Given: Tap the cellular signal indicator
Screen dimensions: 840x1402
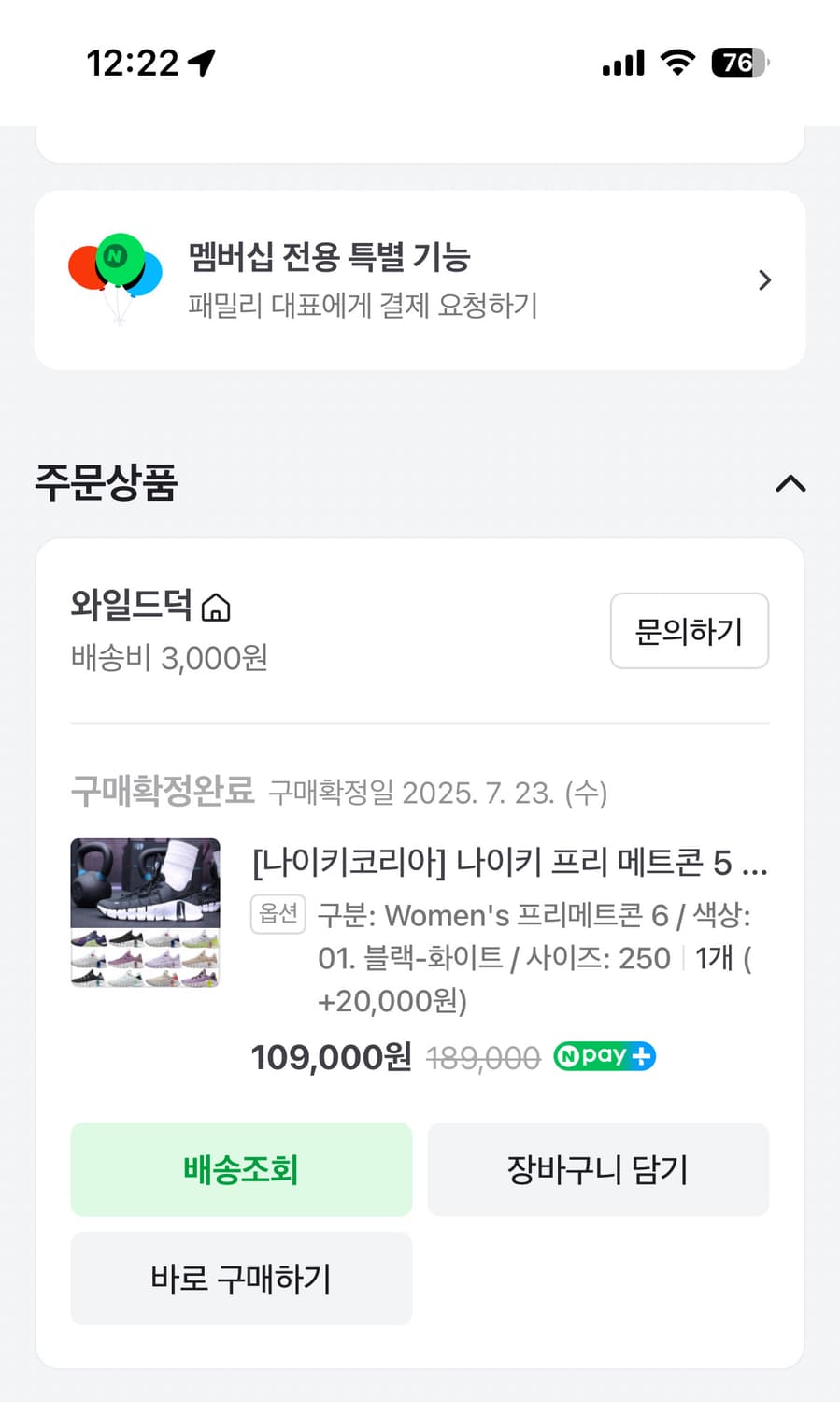Looking at the screenshot, I should pos(621,61).
